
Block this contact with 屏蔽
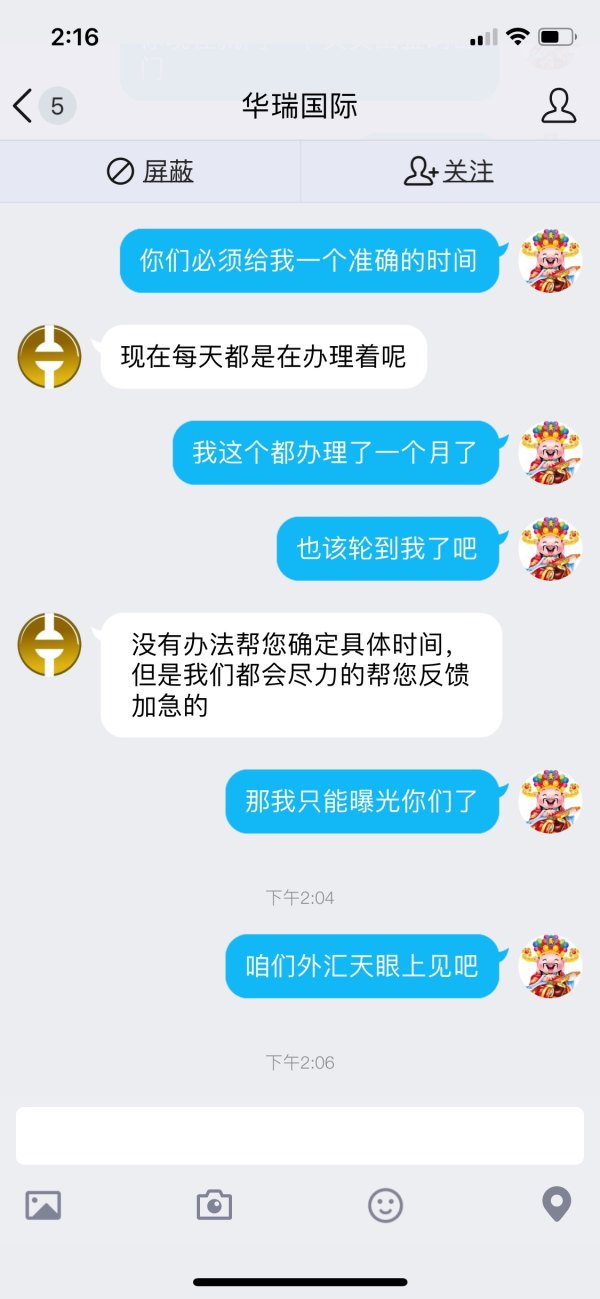(150, 172)
